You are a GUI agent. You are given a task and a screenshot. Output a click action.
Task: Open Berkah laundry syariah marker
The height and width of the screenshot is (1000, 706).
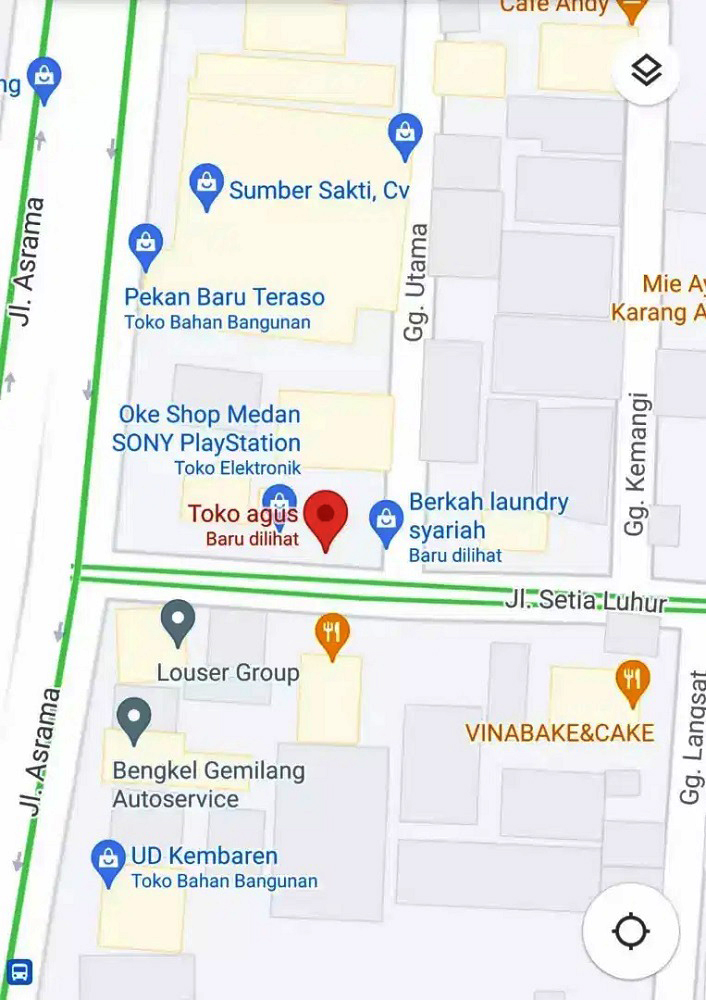pos(386,521)
